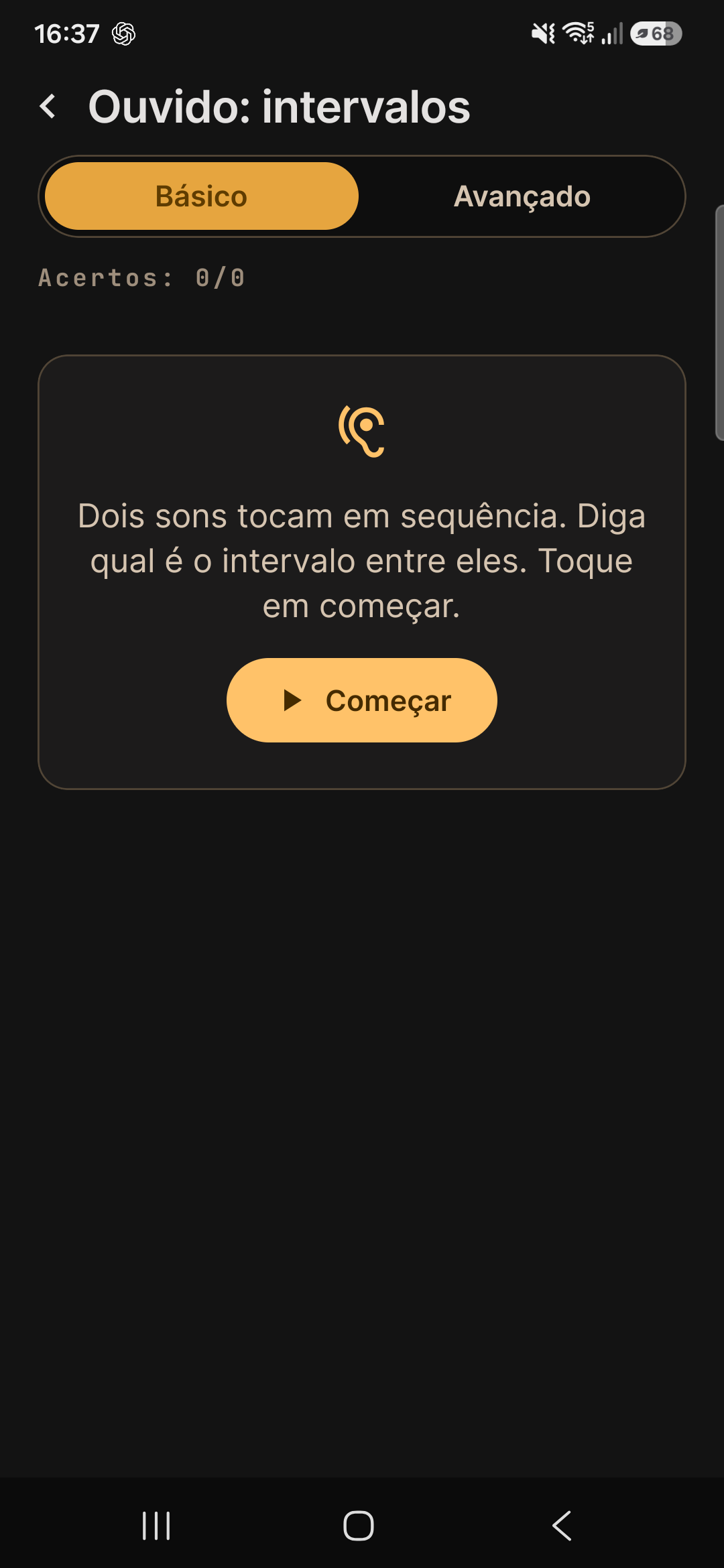The height and width of the screenshot is (1568, 724).
Task: Go to the home screen
Action: pyautogui.click(x=359, y=1526)
